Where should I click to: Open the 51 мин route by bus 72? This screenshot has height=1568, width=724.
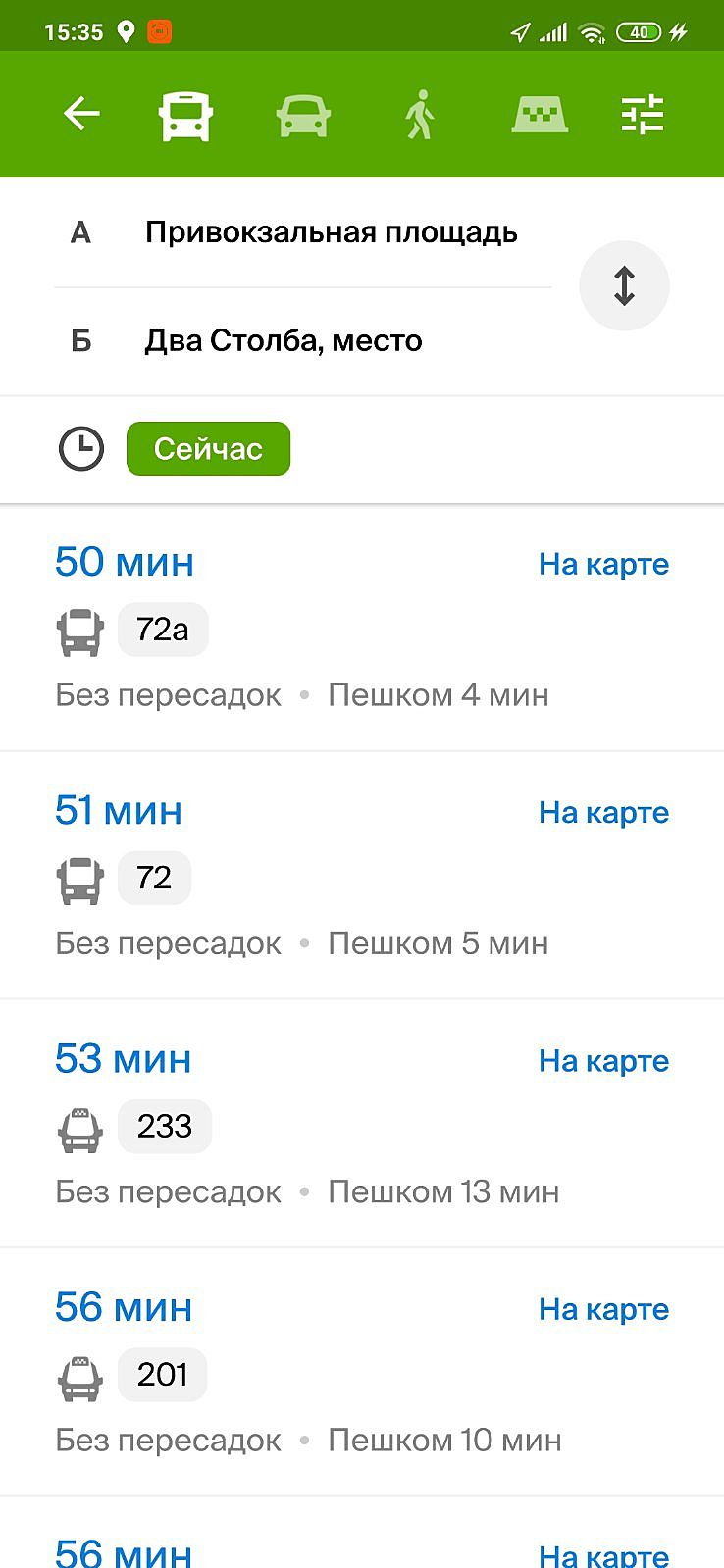tap(294, 880)
